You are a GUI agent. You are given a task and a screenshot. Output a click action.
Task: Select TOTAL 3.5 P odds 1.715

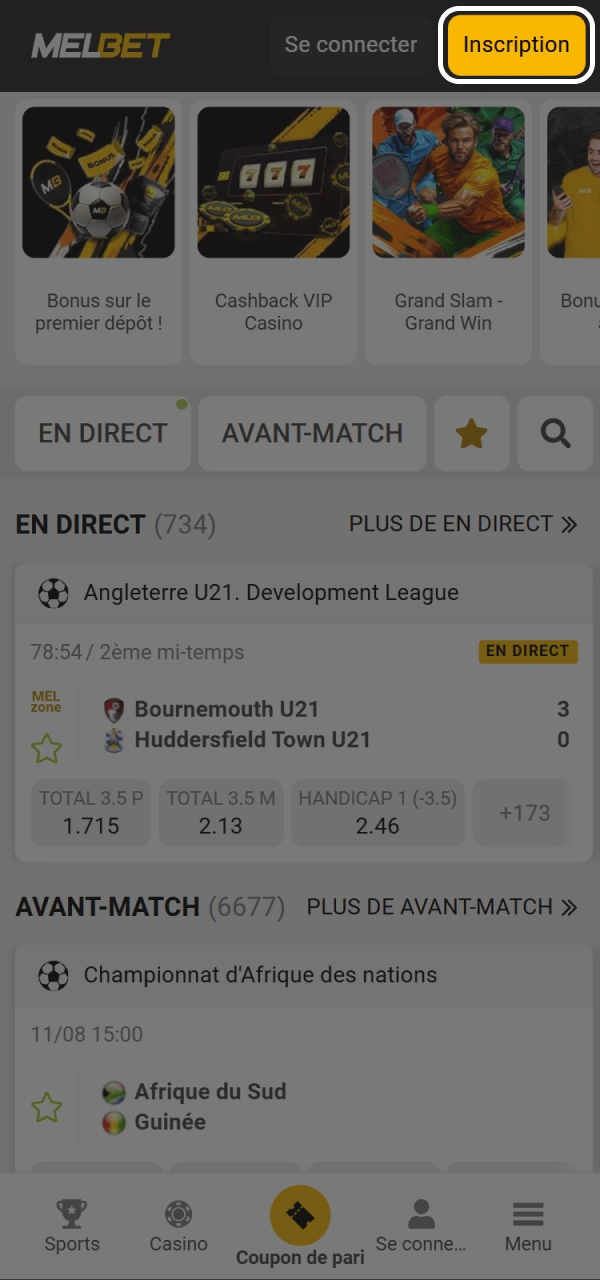[91, 813]
